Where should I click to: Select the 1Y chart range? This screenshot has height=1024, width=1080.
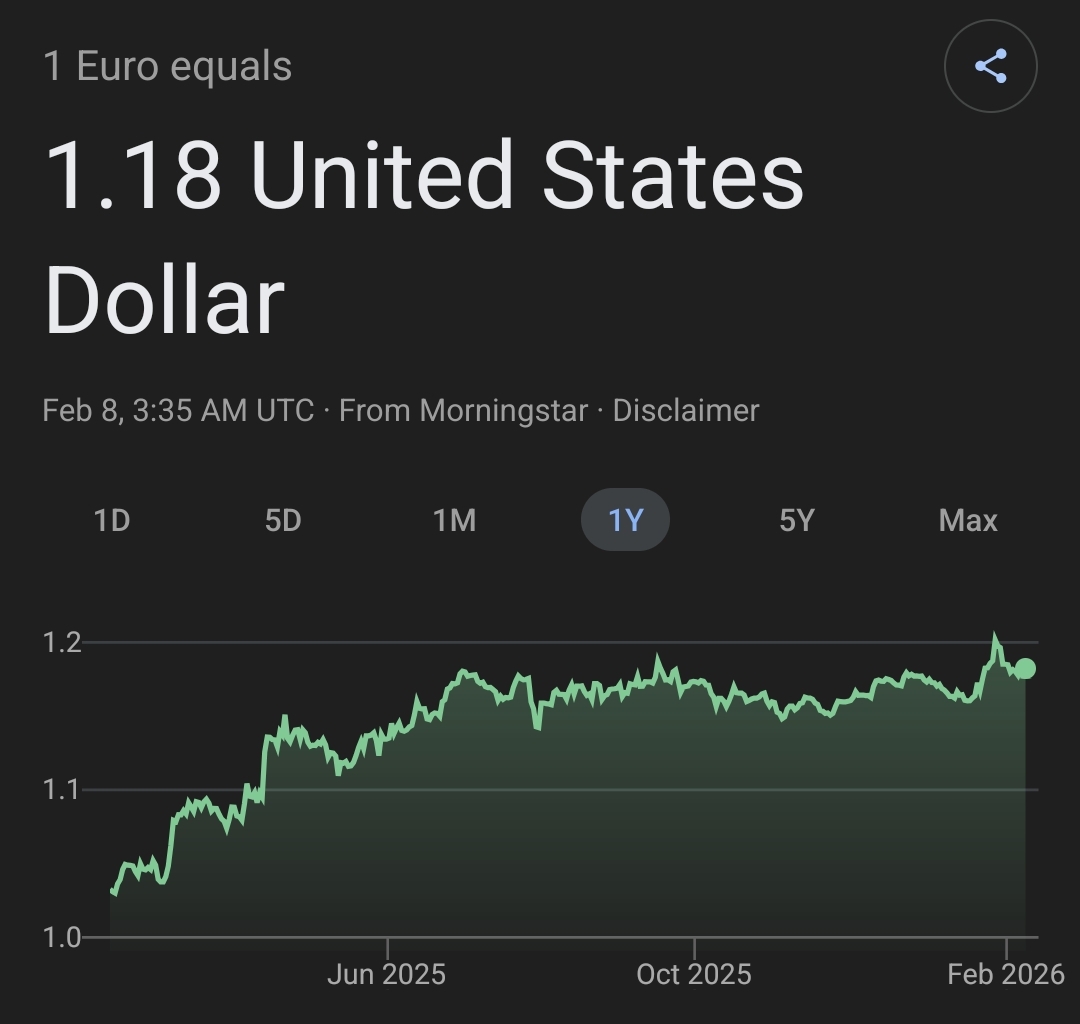pos(625,520)
